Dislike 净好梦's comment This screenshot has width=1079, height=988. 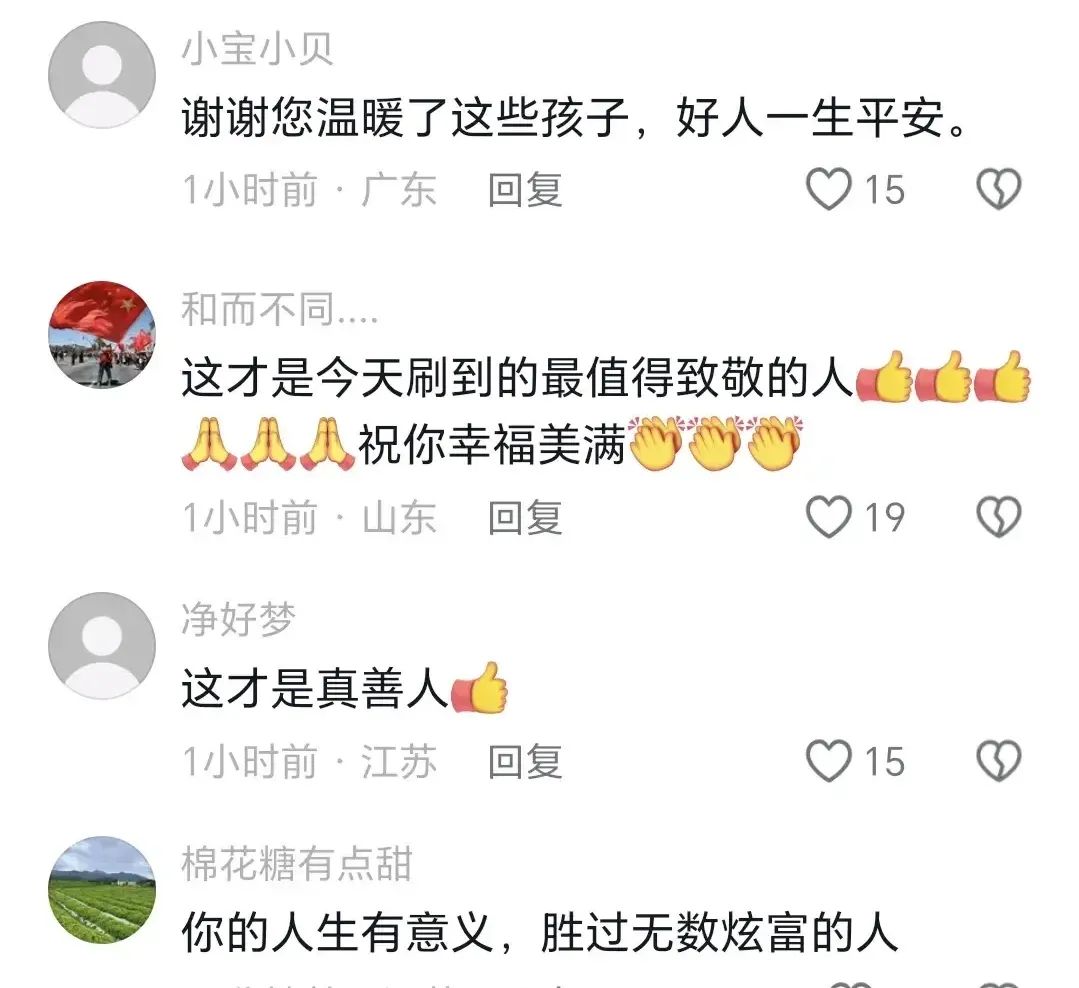pyautogui.click(x=998, y=761)
